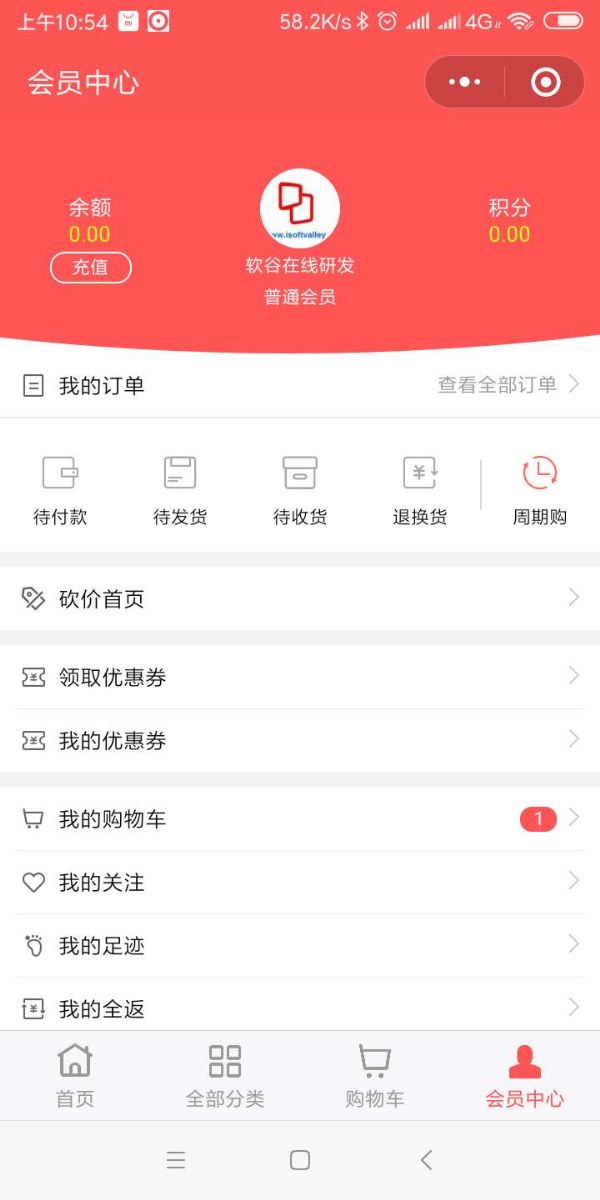Open 退换货 returns and exchanges

[x=420, y=490]
